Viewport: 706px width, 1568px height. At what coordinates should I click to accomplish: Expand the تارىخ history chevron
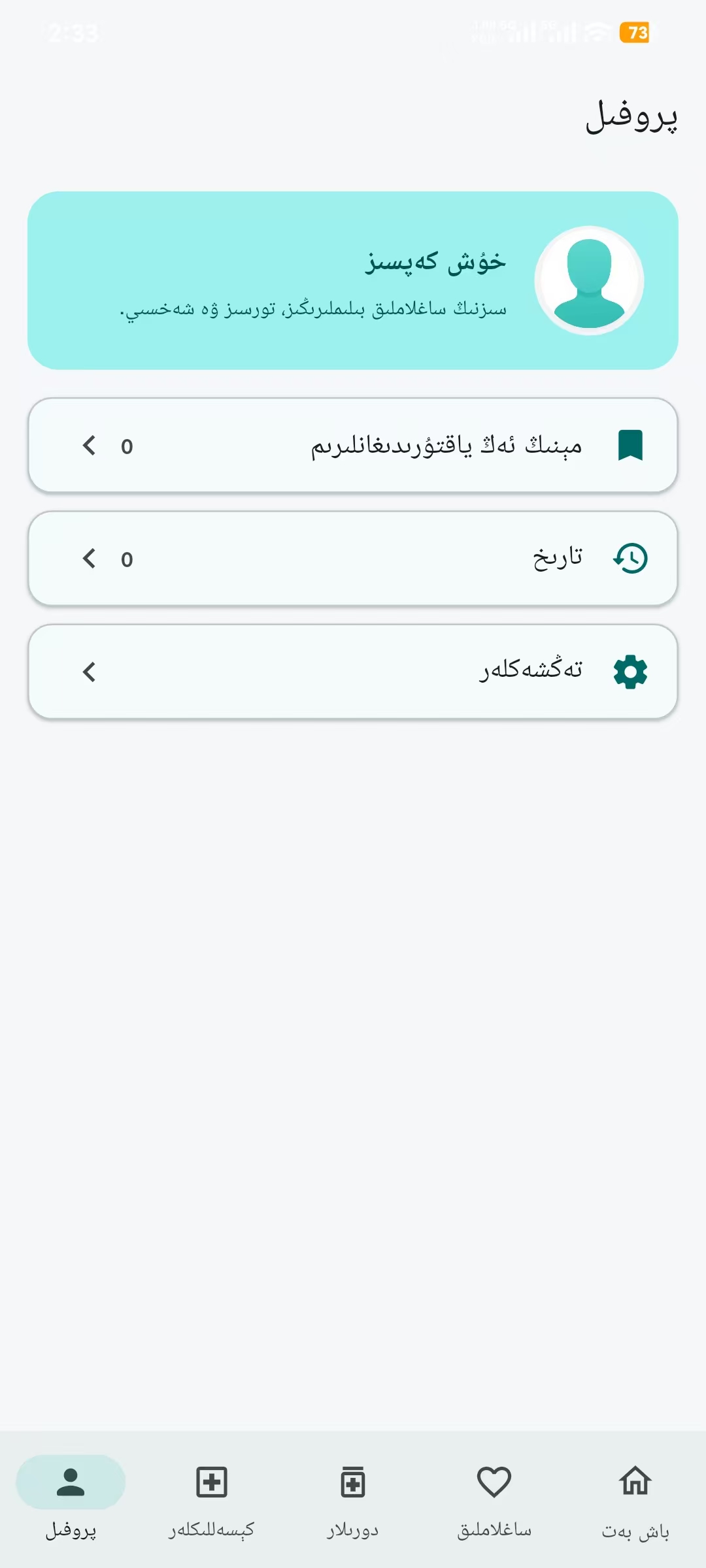[89, 559]
